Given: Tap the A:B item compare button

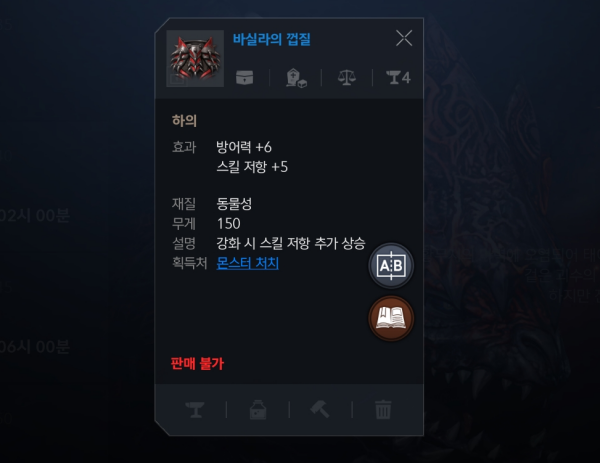Looking at the screenshot, I should tap(392, 266).
